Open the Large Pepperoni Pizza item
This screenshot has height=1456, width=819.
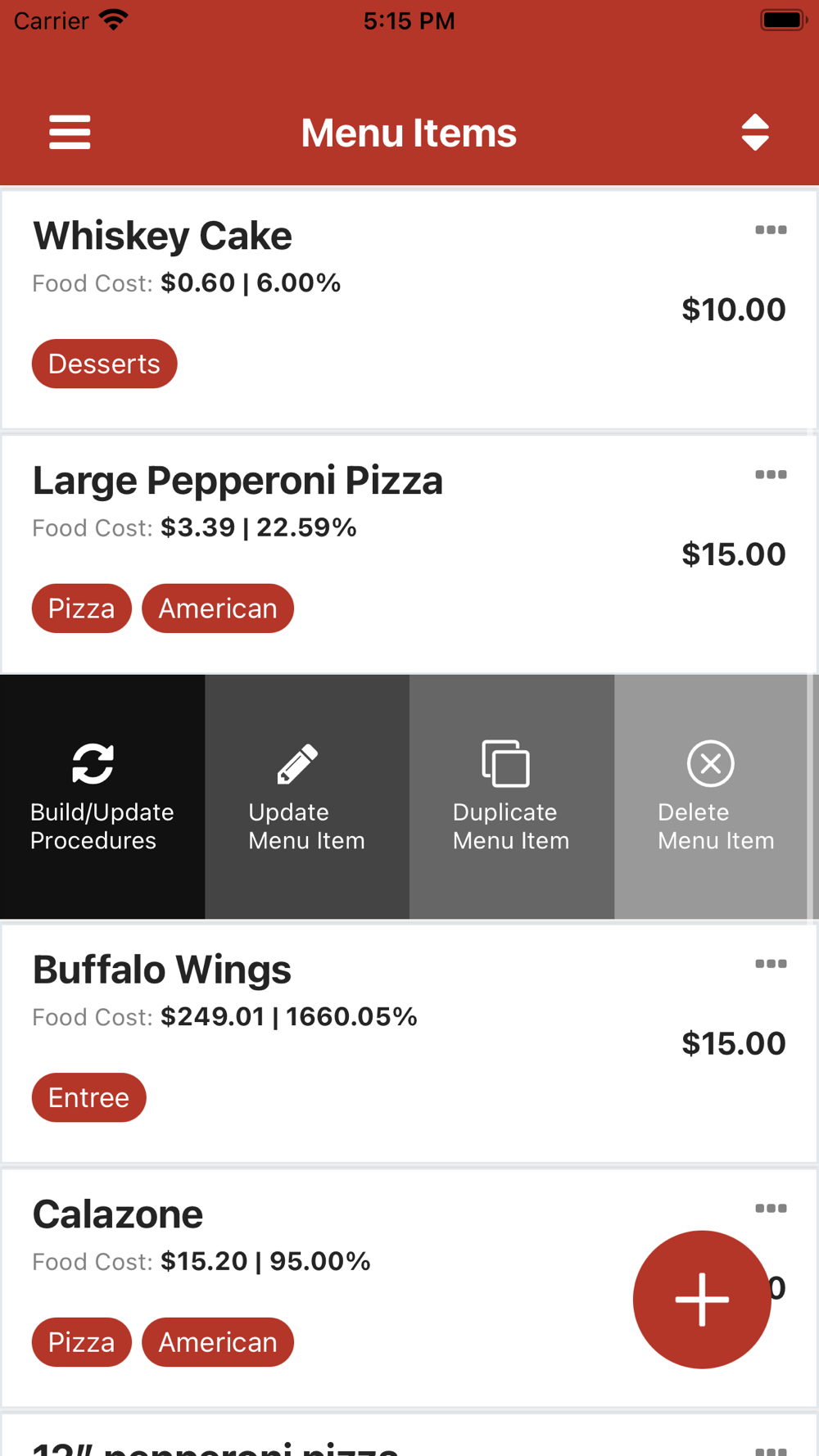point(409,554)
